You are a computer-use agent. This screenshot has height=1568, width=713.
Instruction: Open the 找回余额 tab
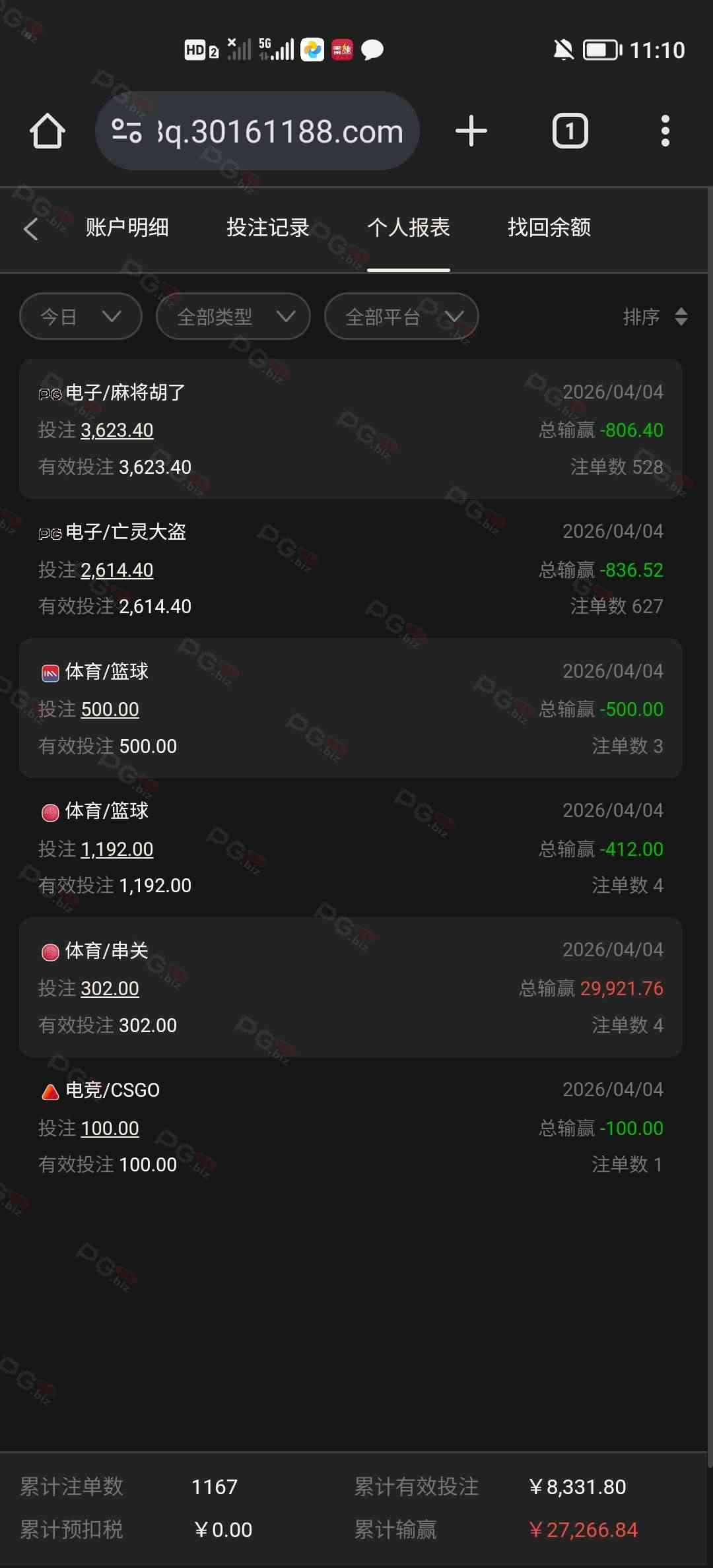point(549,228)
